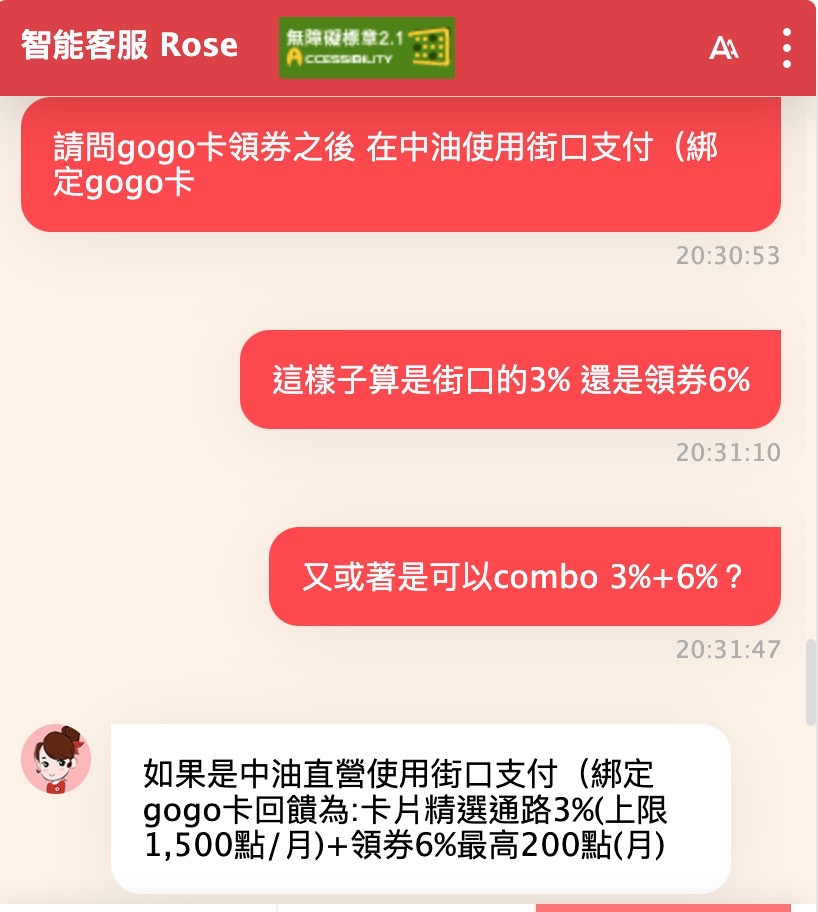
Task: Open the three-dot overflow menu
Action: pos(787,47)
